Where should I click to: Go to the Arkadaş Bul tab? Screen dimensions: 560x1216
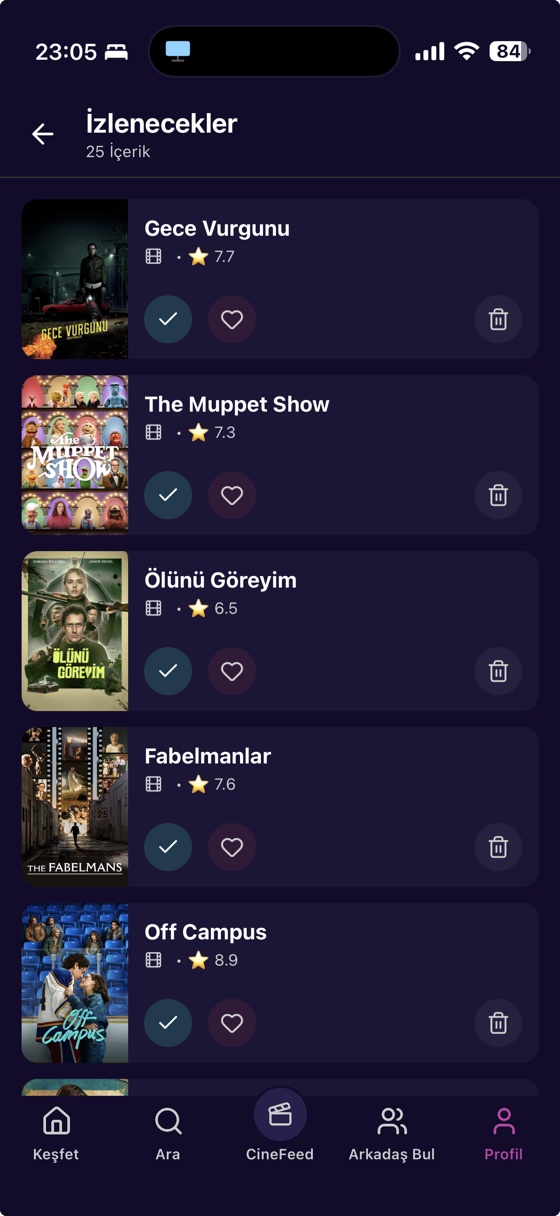tap(392, 1134)
